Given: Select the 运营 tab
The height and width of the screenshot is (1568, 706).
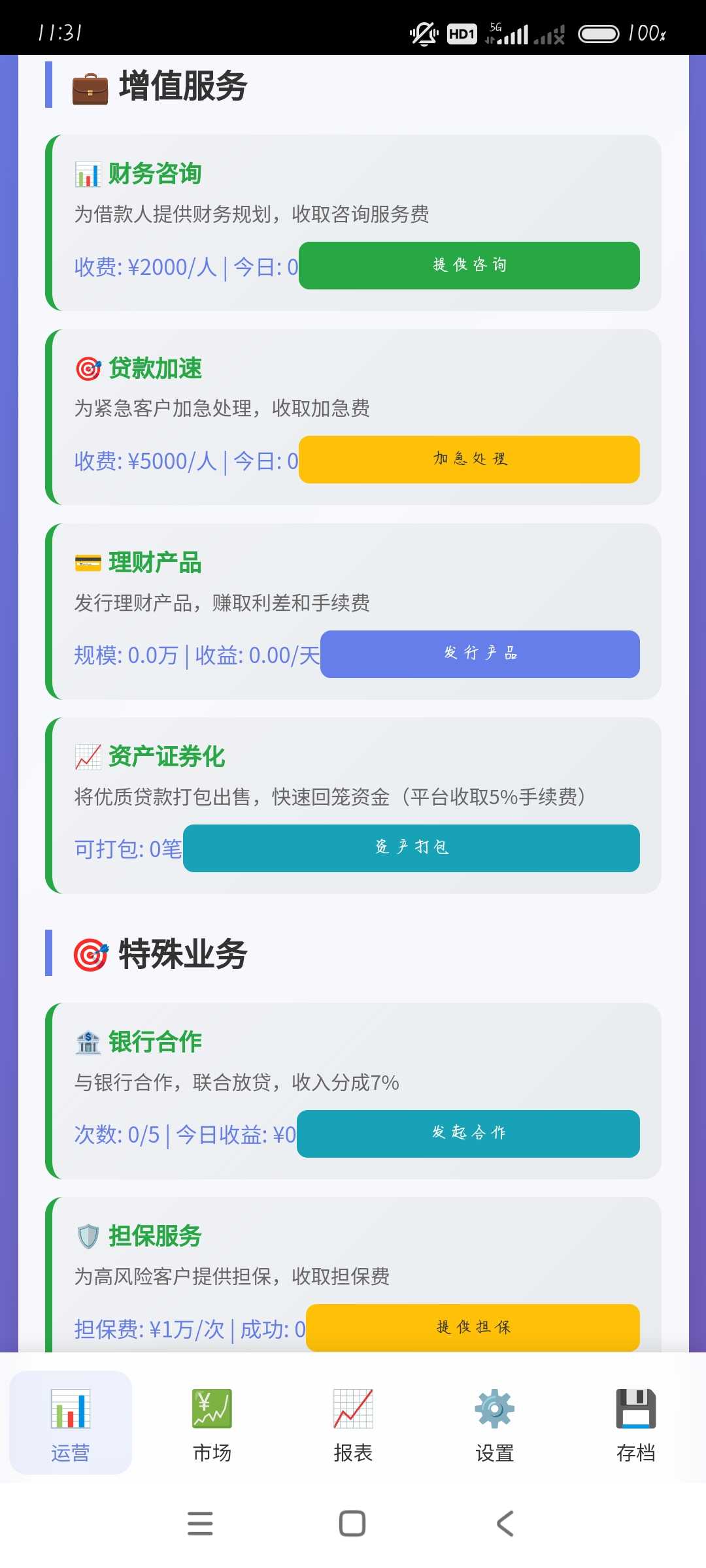Looking at the screenshot, I should (71, 1424).
